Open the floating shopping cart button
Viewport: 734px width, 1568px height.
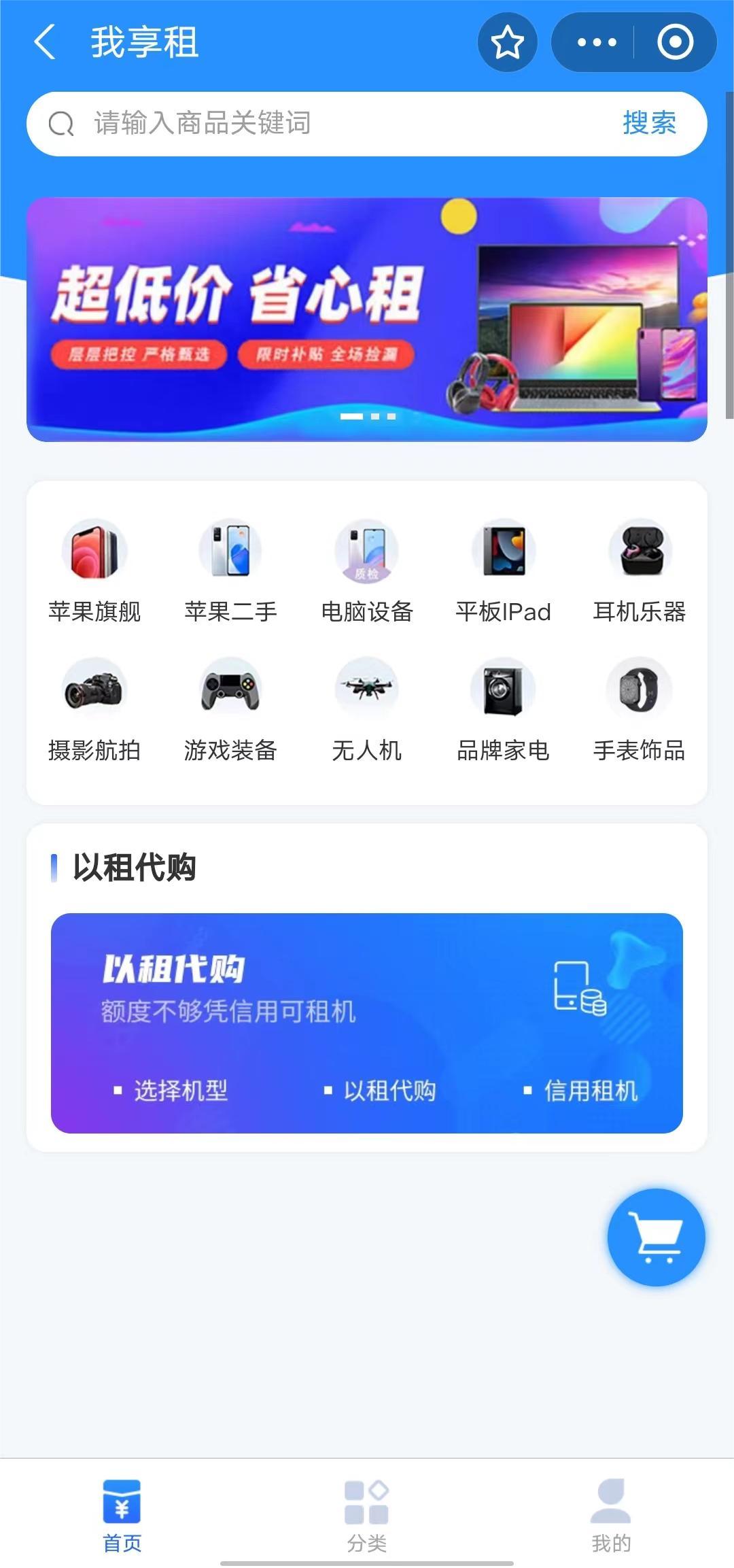click(x=656, y=1237)
